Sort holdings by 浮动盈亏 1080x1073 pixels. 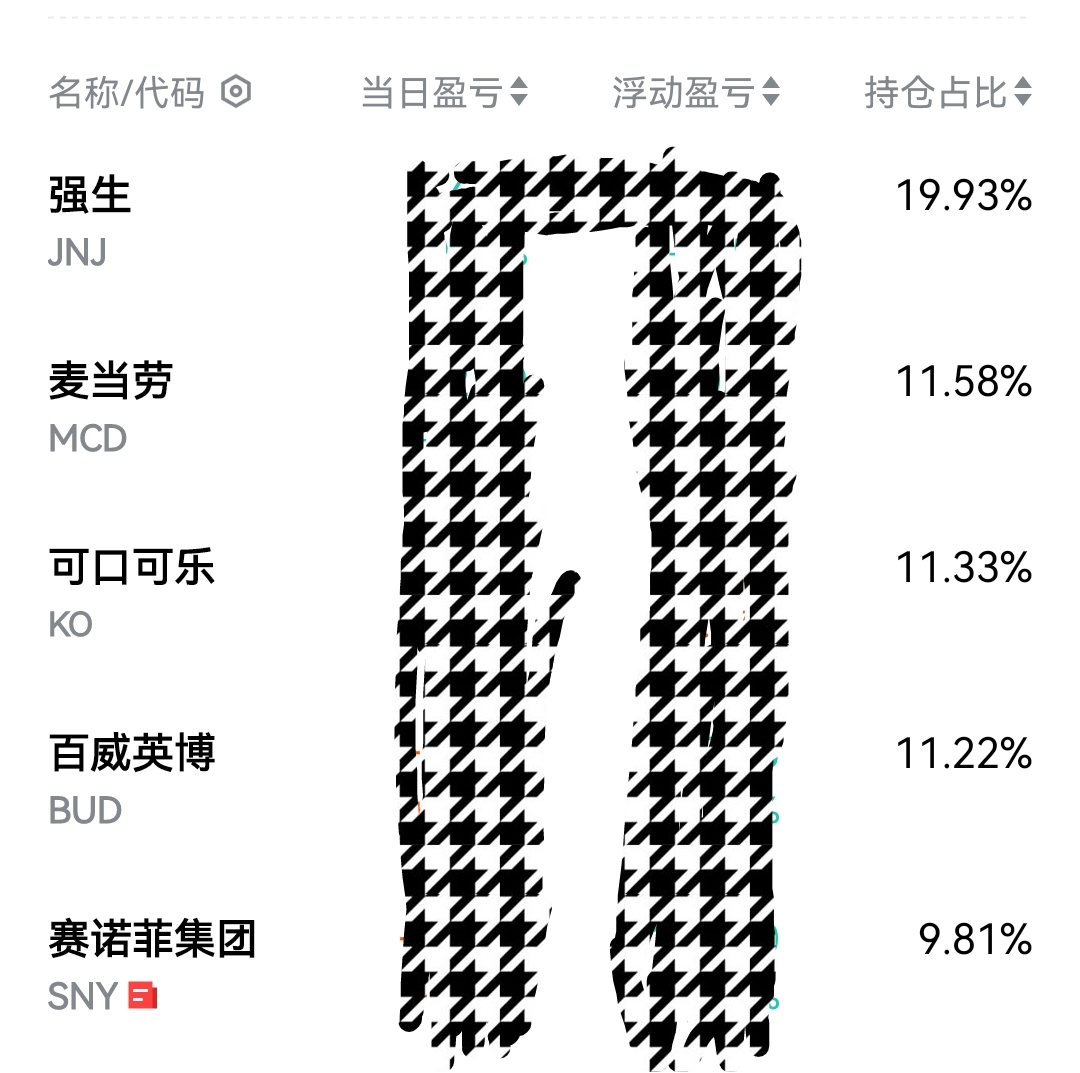click(x=695, y=93)
